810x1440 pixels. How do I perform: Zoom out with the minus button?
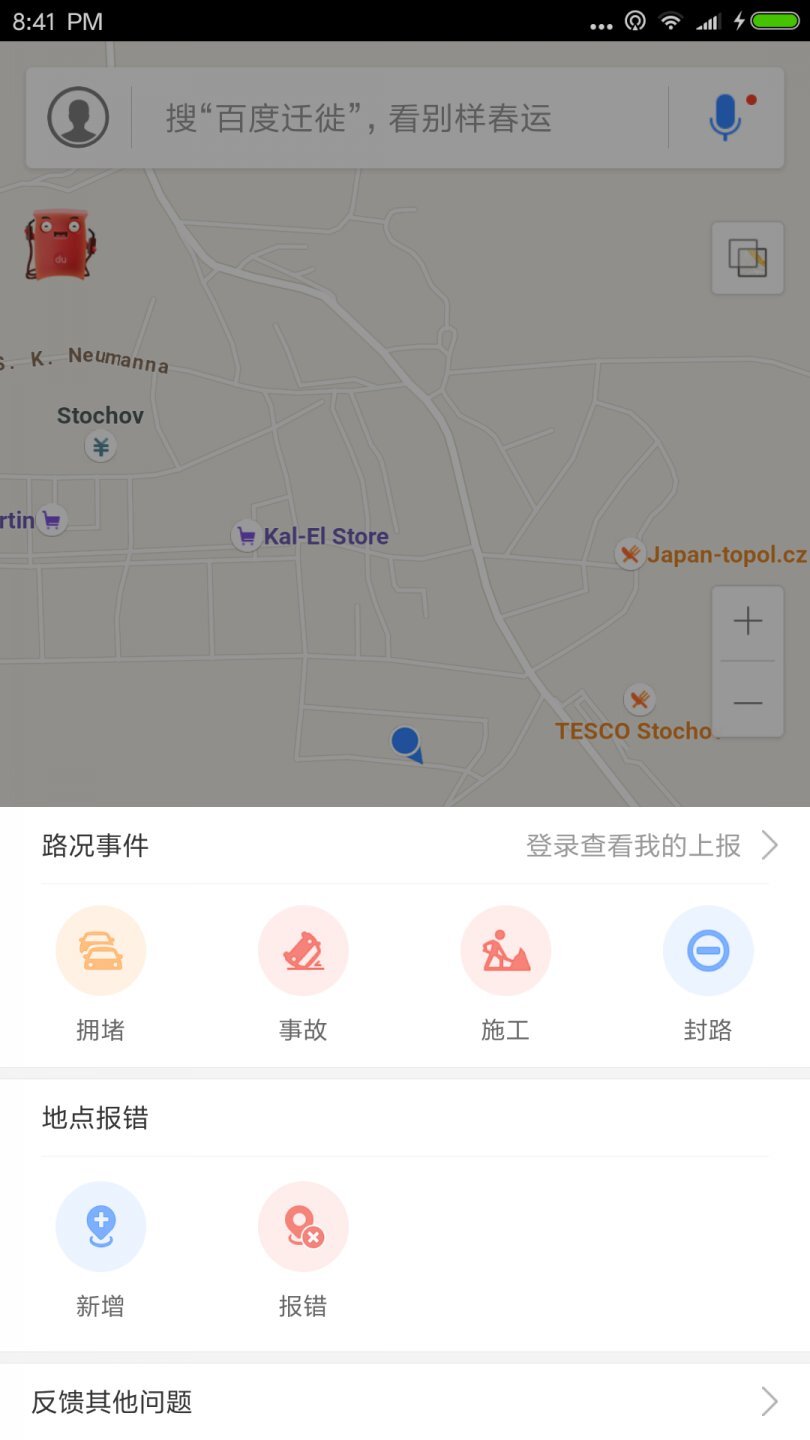[747, 702]
